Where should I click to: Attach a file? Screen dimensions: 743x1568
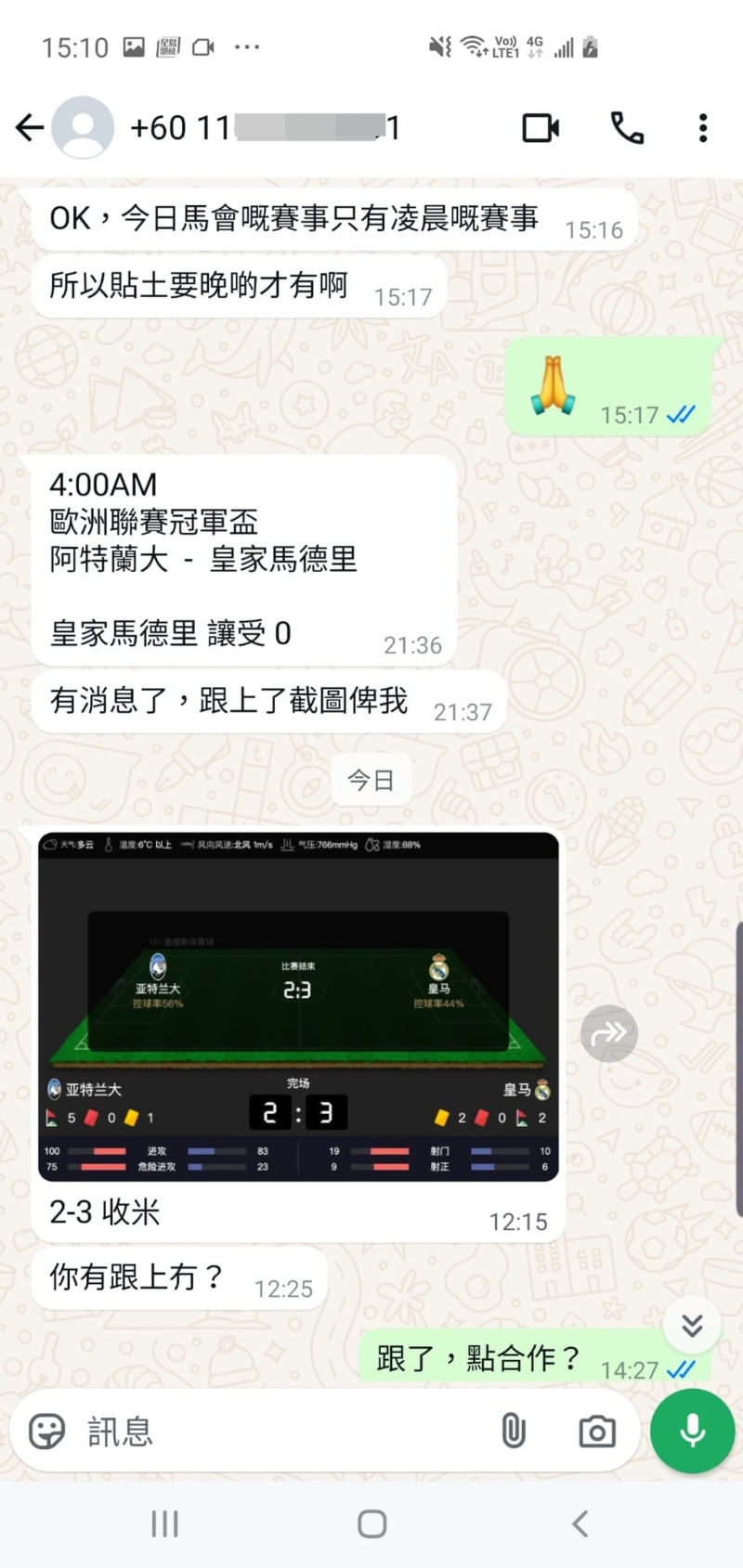514,1432
